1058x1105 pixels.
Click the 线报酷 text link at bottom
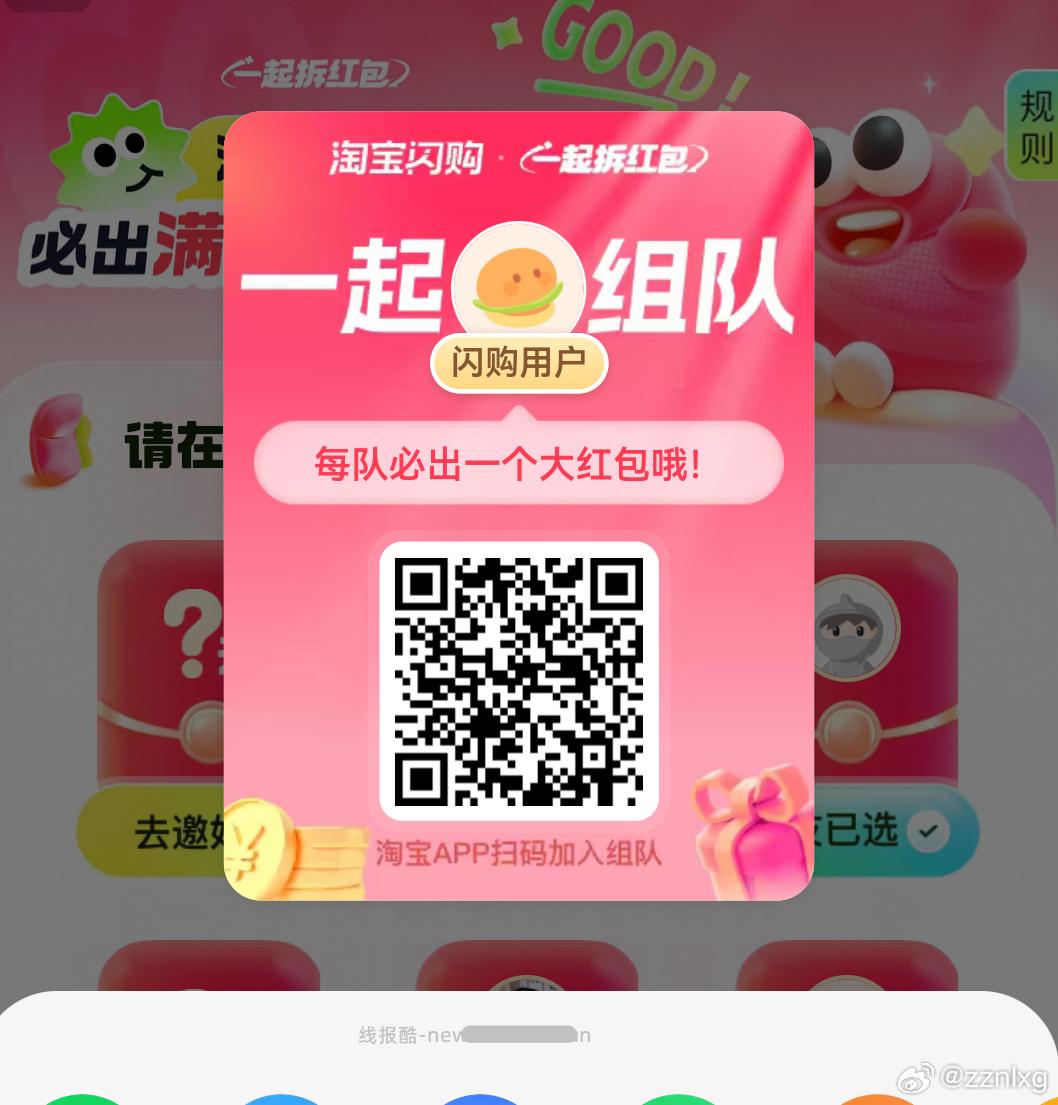tap(388, 1035)
